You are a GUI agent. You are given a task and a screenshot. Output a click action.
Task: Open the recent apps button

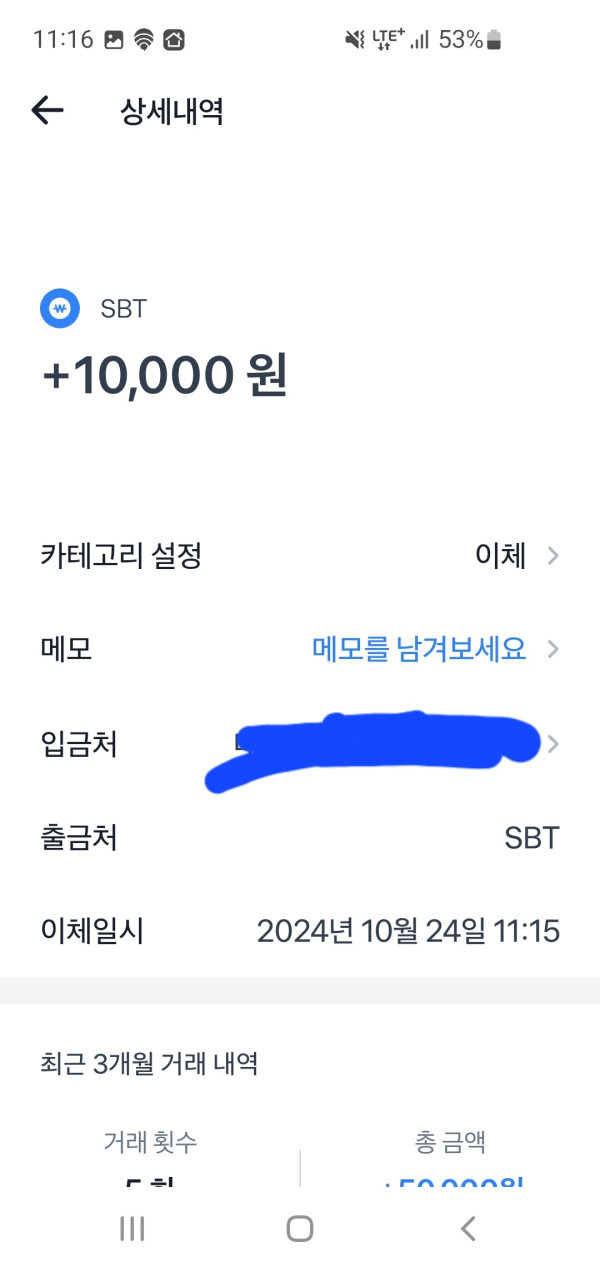pos(132,1228)
